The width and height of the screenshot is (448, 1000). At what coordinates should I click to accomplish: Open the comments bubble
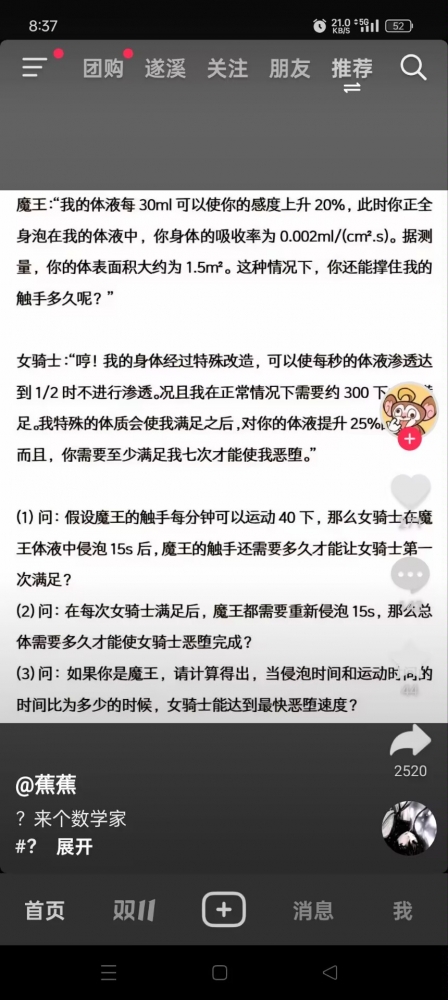pos(410,575)
